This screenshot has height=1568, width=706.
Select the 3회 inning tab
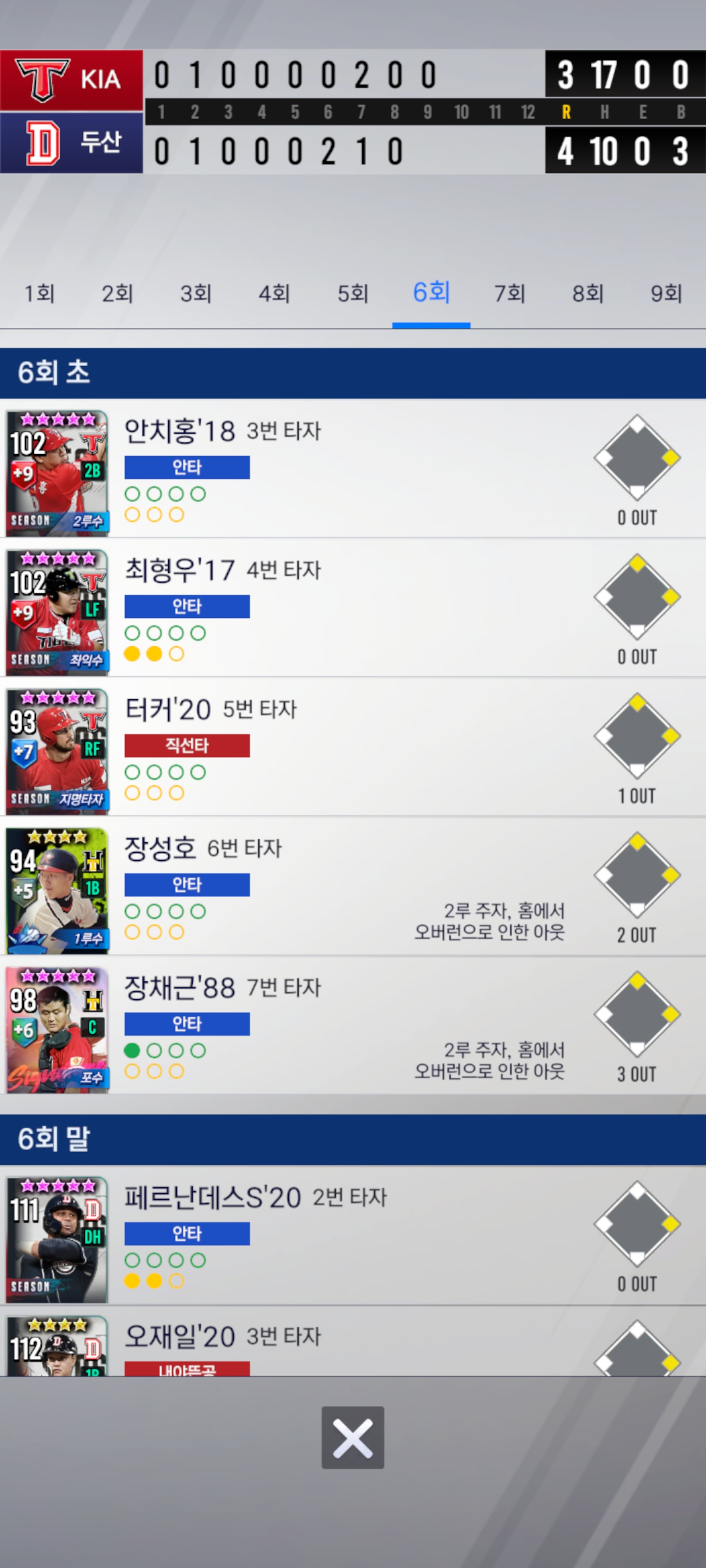196,294
